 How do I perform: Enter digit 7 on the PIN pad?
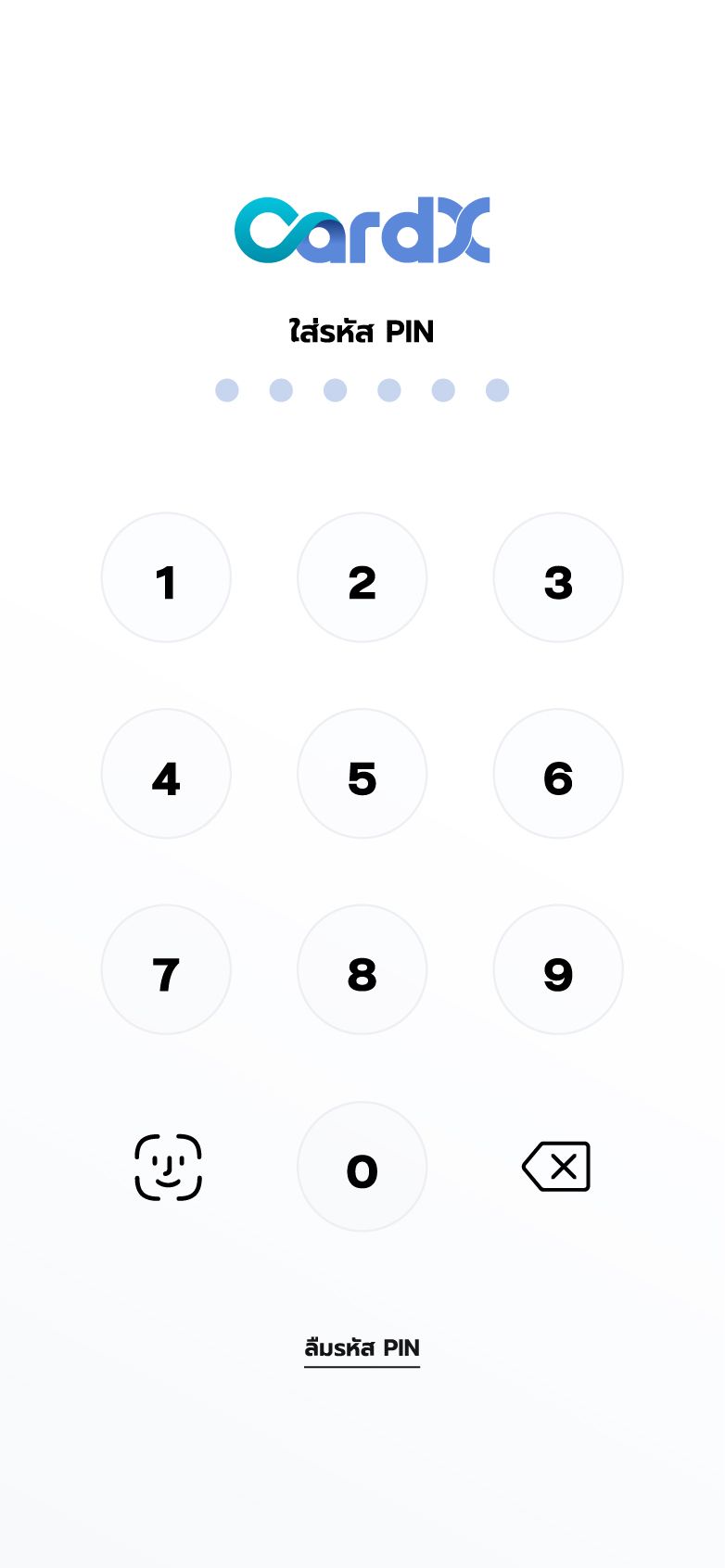click(166, 969)
